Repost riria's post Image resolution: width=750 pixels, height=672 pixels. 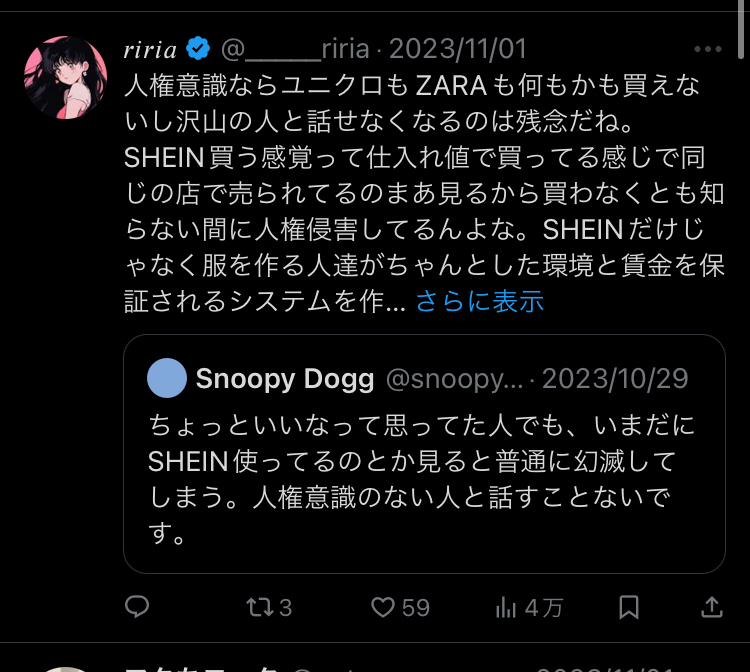[268, 606]
